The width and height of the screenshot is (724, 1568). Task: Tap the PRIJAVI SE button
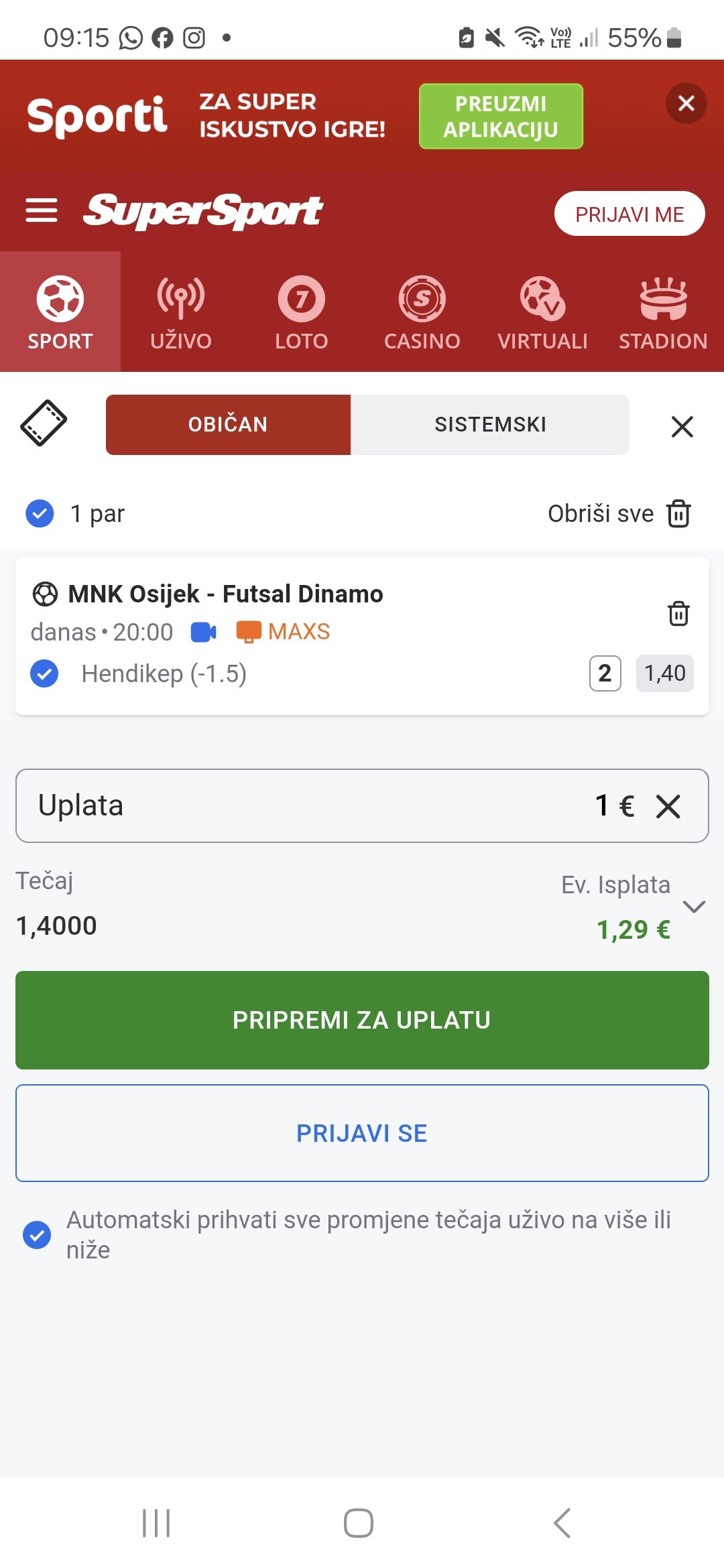click(362, 1133)
